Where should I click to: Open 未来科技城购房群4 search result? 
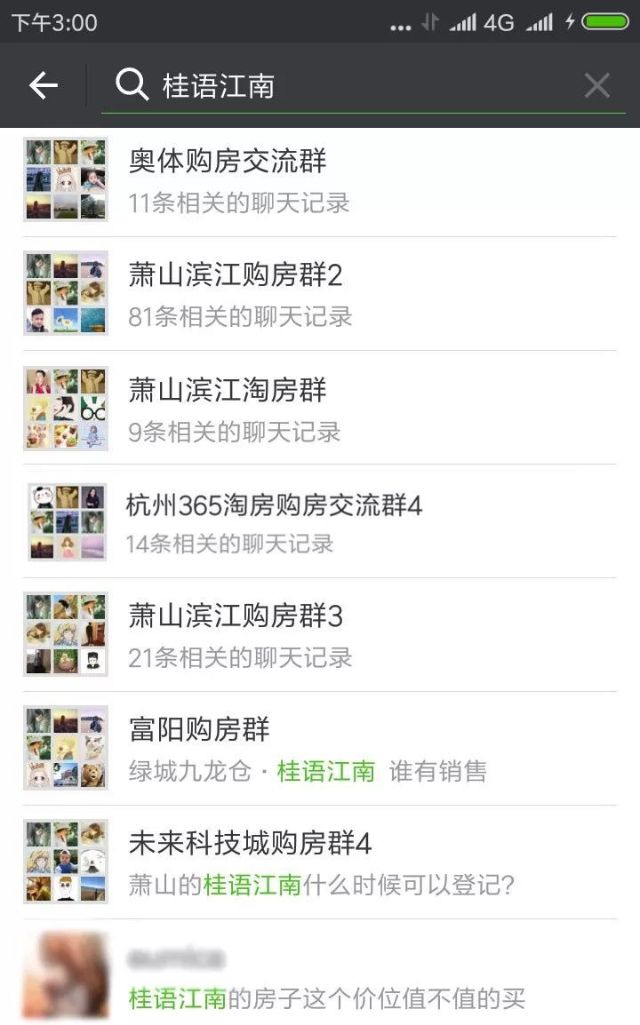(320, 863)
